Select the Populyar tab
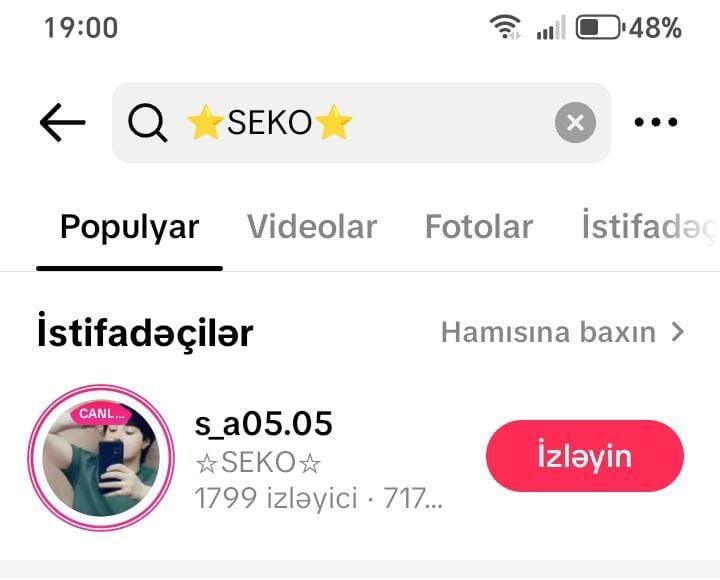720x580 pixels. tap(129, 227)
